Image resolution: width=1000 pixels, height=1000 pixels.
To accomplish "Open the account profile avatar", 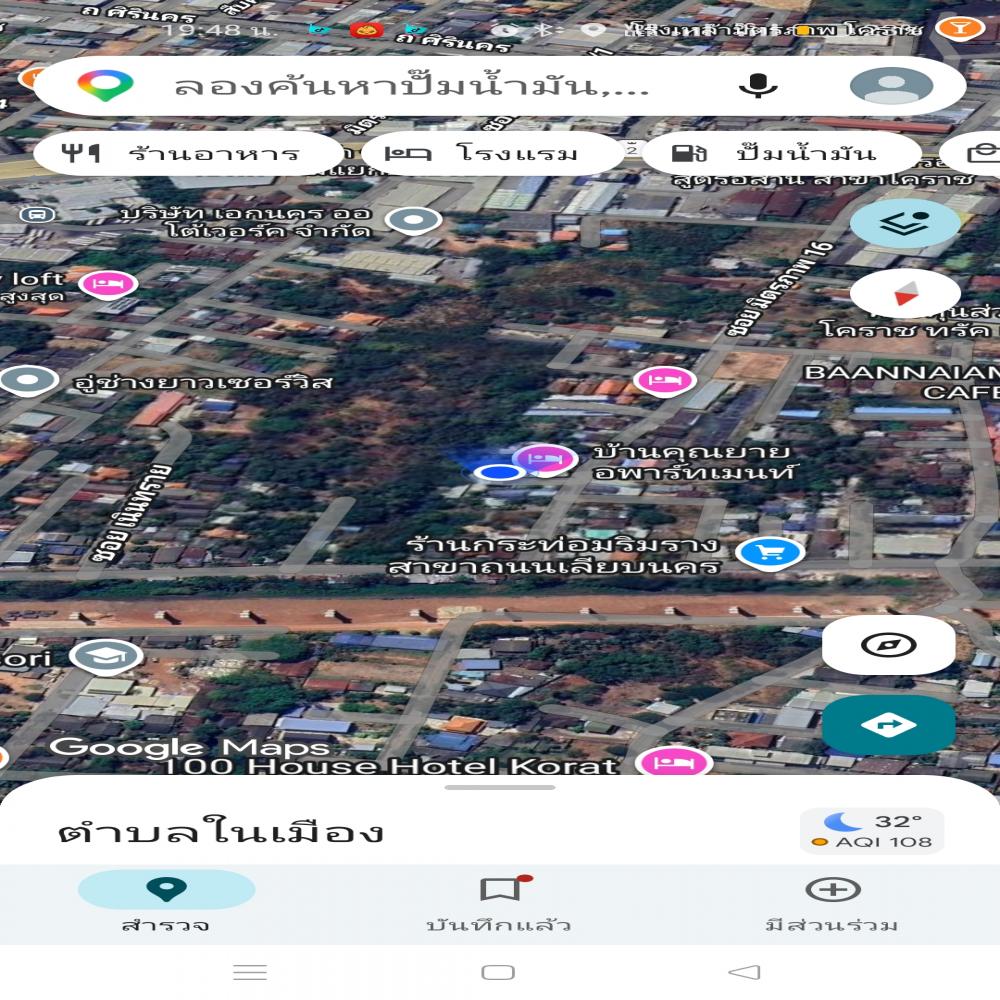I will pos(891,86).
